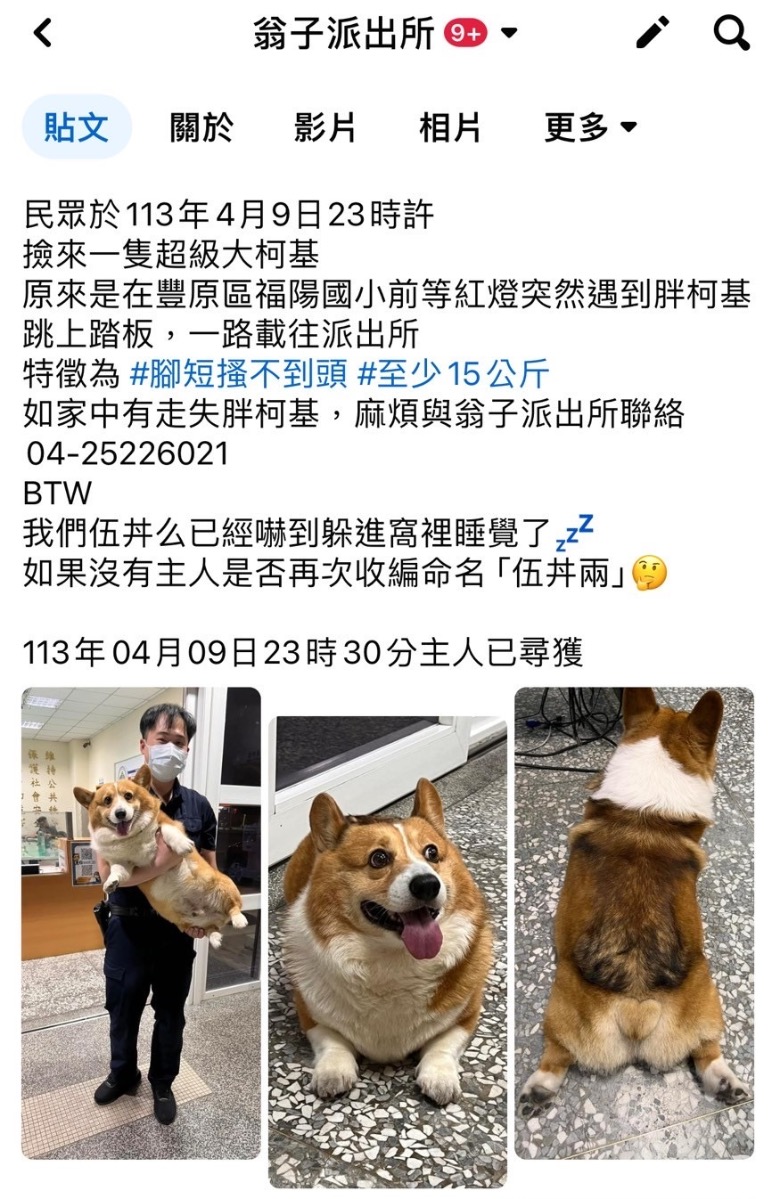772x1199 pixels.
Task: Open photo of corgi's back view
Action: click(x=634, y=921)
